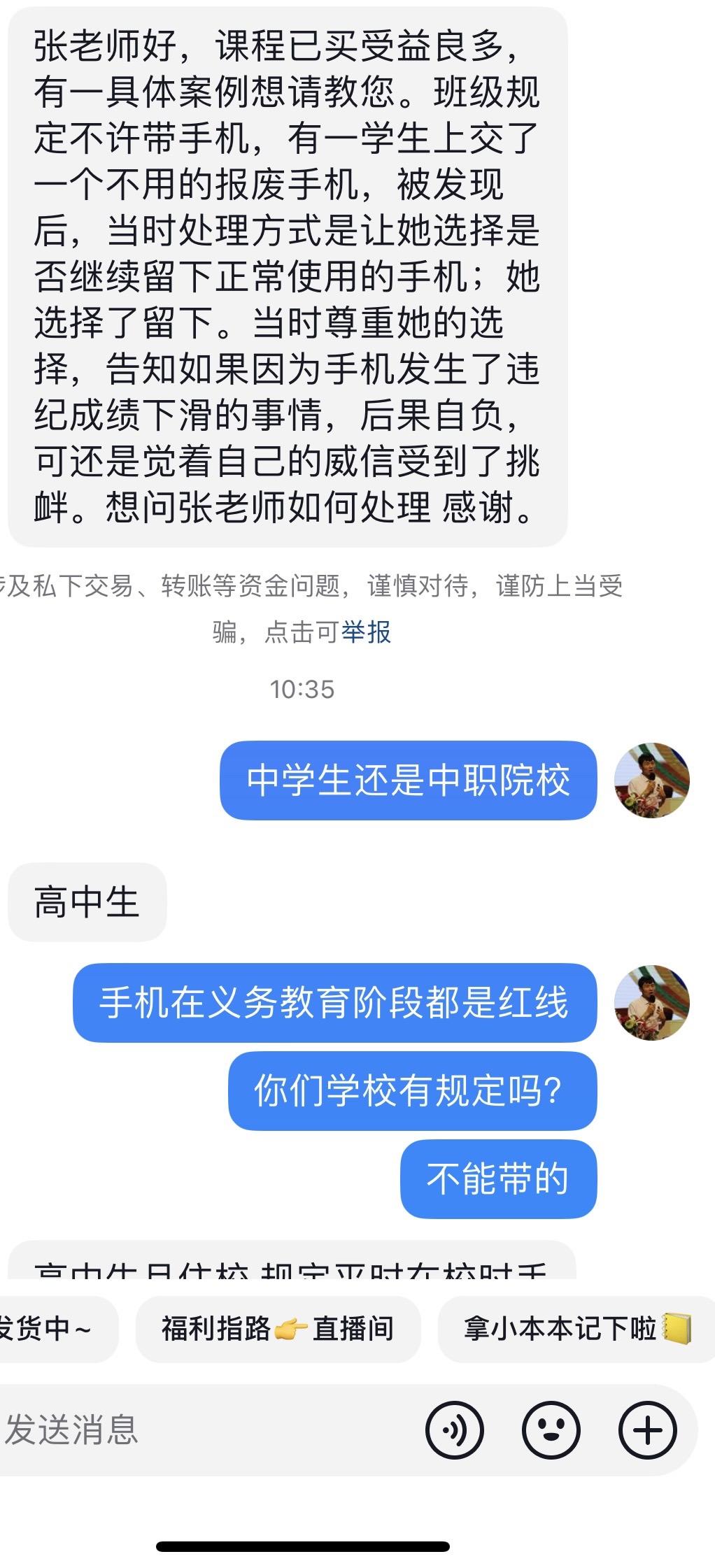The height and width of the screenshot is (1568, 715).
Task: Open the '举报' report link
Action: coord(367,633)
